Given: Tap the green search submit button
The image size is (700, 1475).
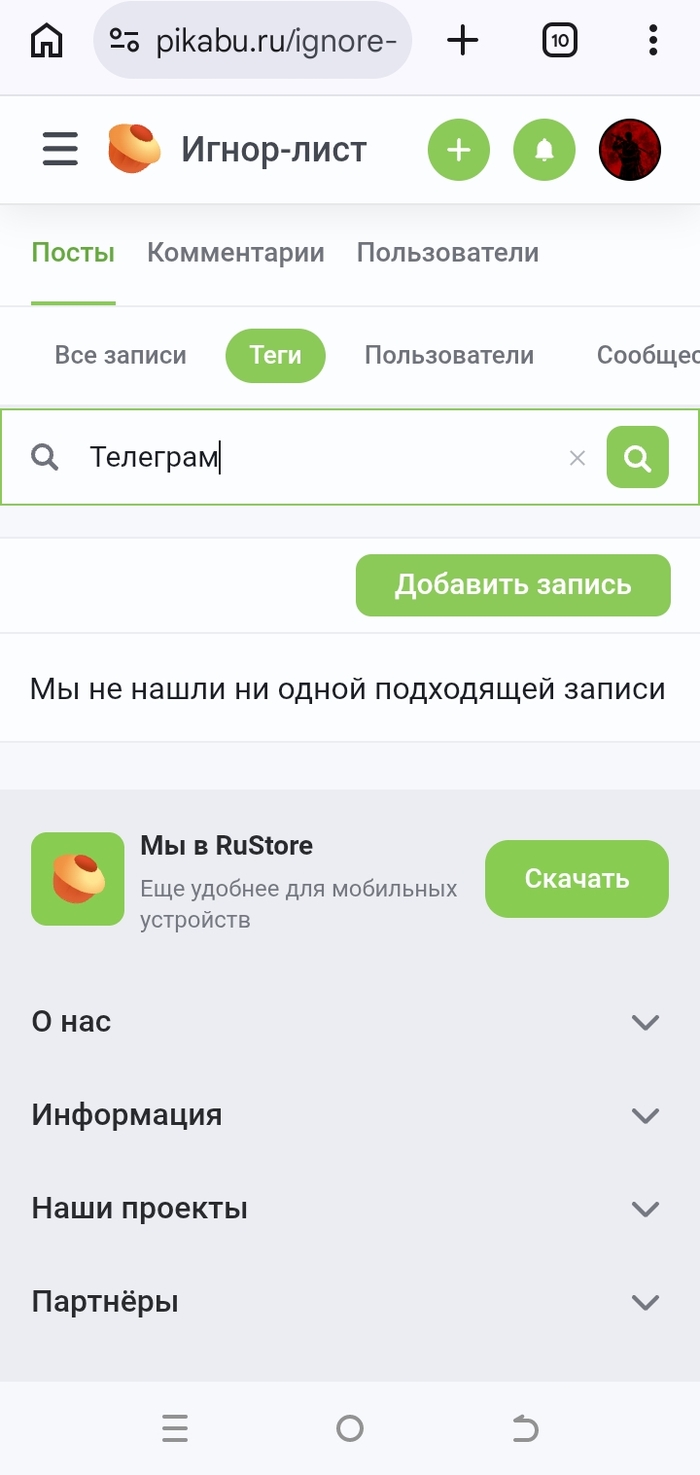Looking at the screenshot, I should pyautogui.click(x=637, y=458).
